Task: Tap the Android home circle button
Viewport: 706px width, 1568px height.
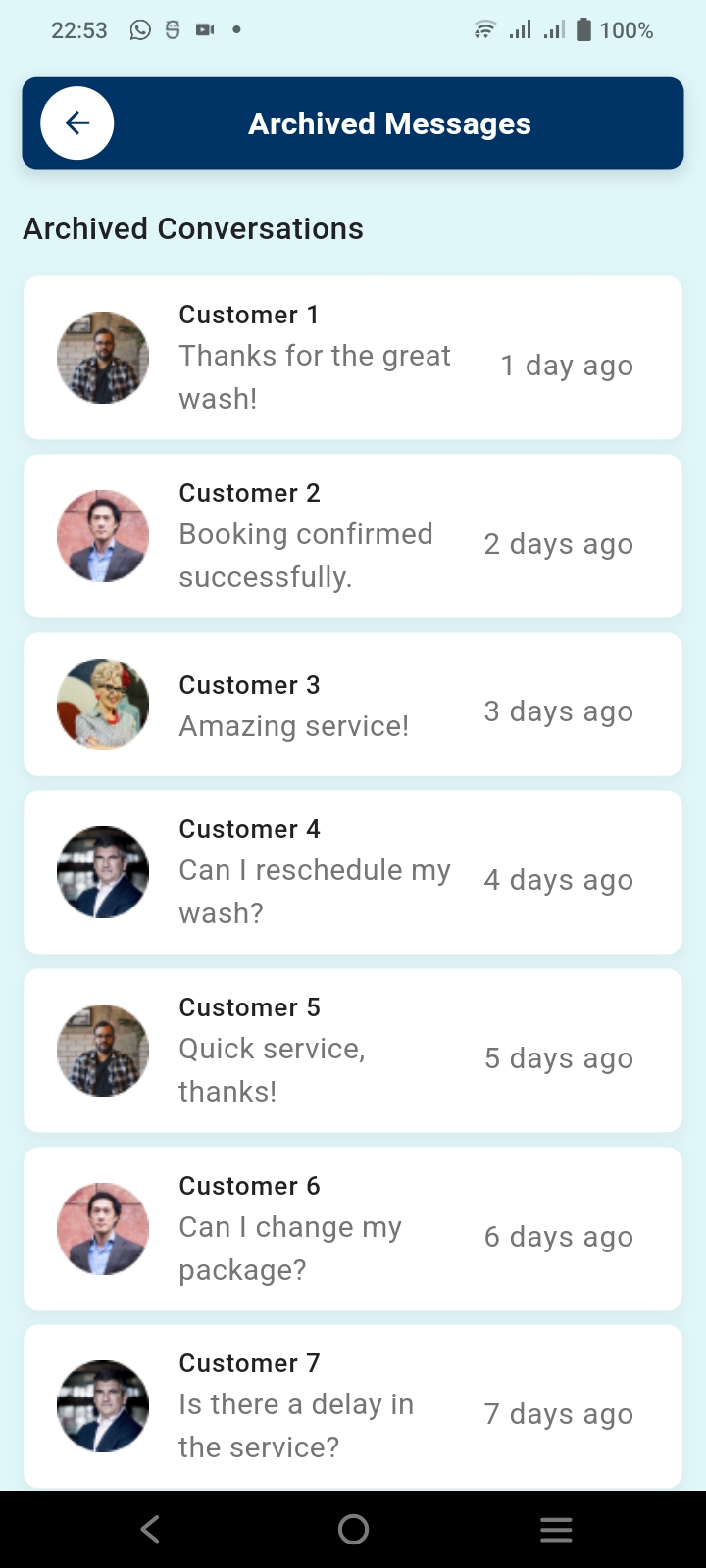Action: point(353,1528)
